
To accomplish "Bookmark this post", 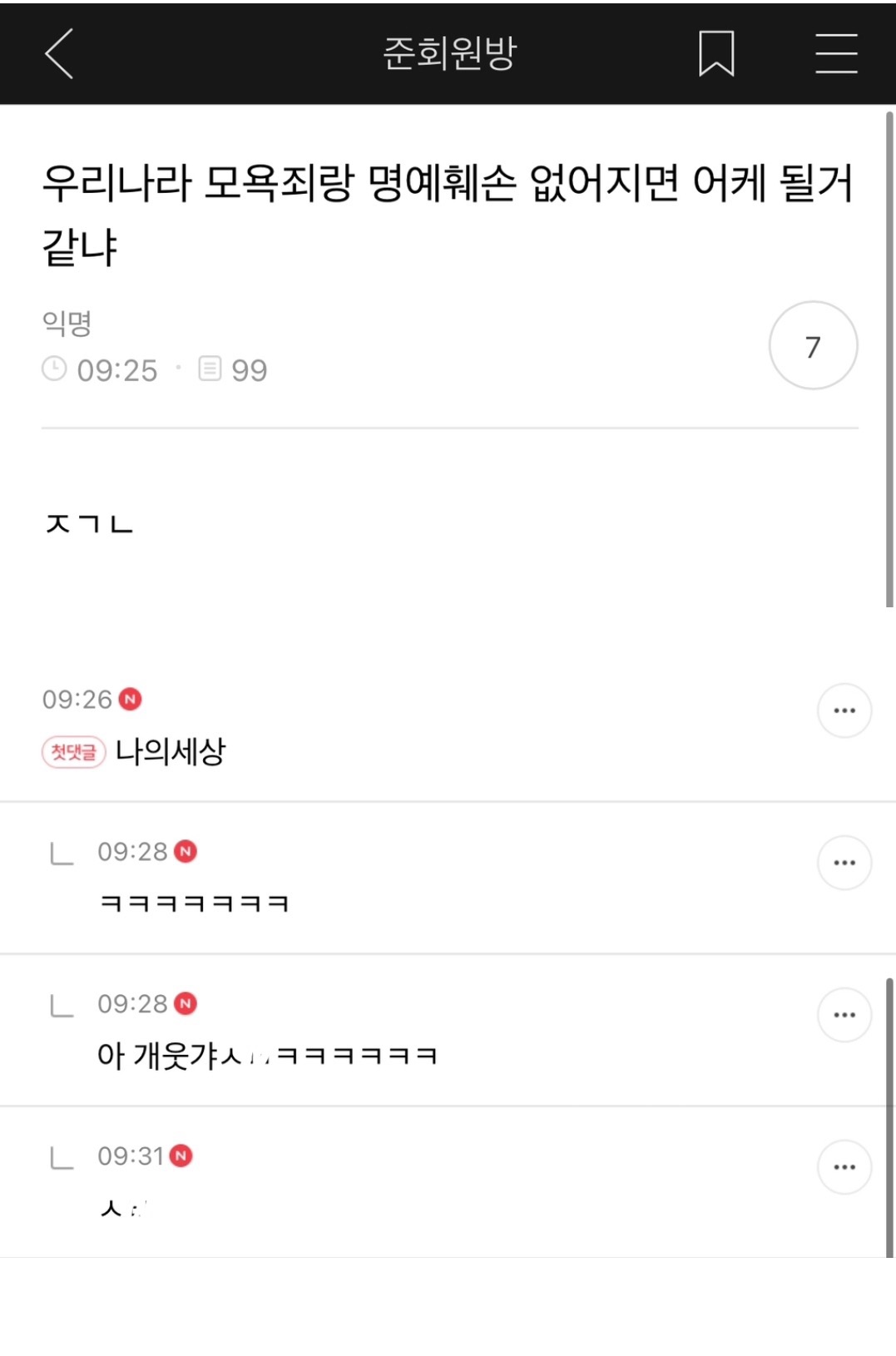I will tap(715, 53).
